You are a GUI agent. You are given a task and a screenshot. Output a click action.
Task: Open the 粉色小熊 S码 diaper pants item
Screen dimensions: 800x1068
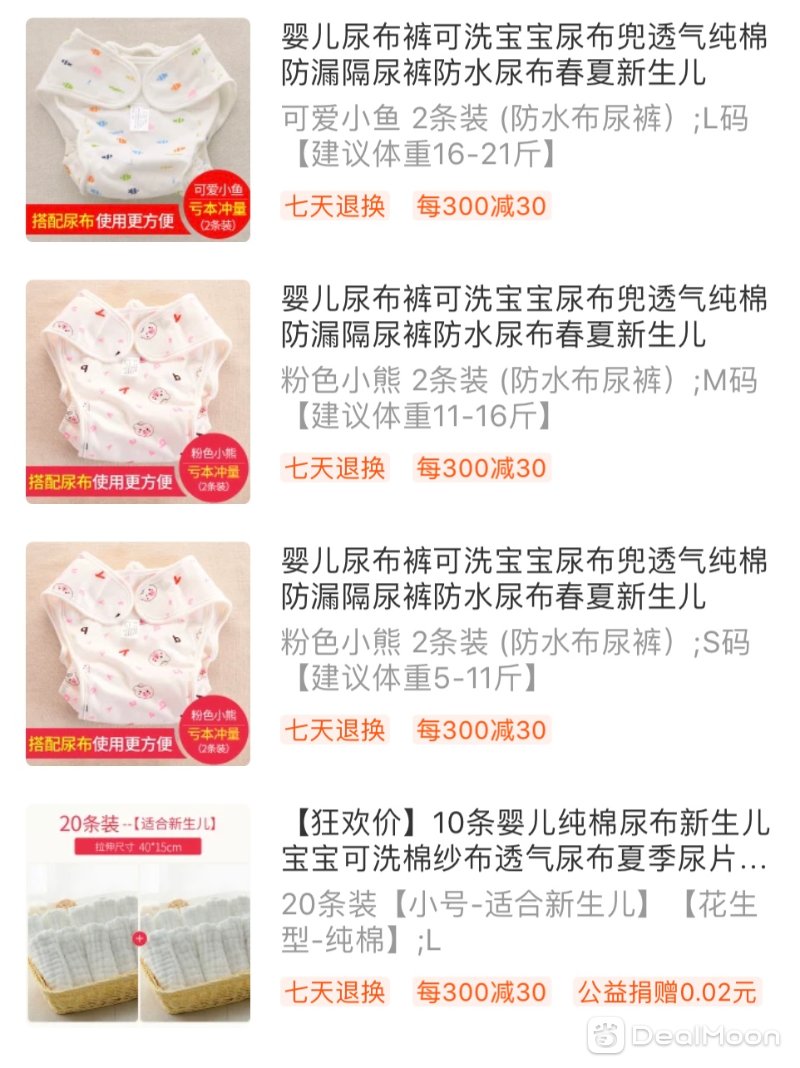point(524,579)
